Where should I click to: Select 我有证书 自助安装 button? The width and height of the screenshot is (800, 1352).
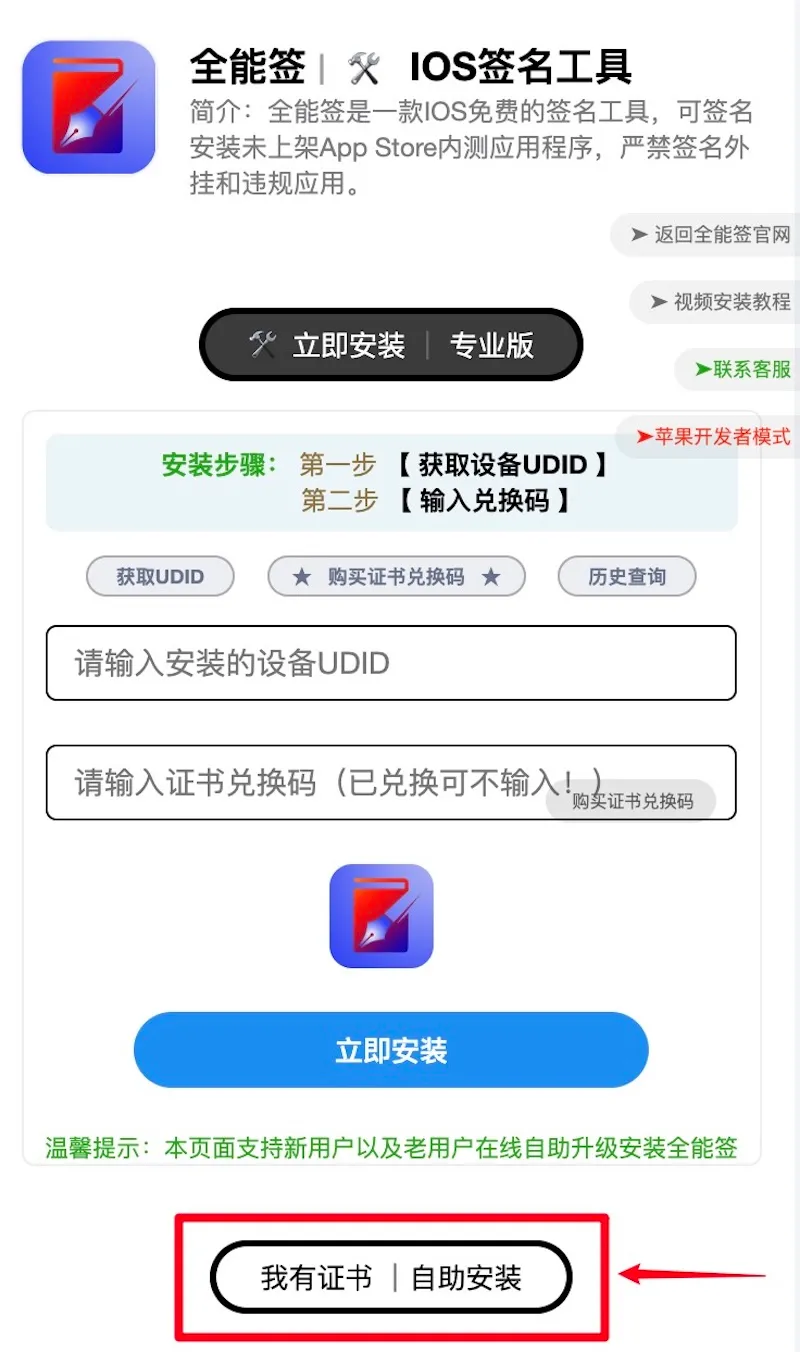tap(391, 1277)
